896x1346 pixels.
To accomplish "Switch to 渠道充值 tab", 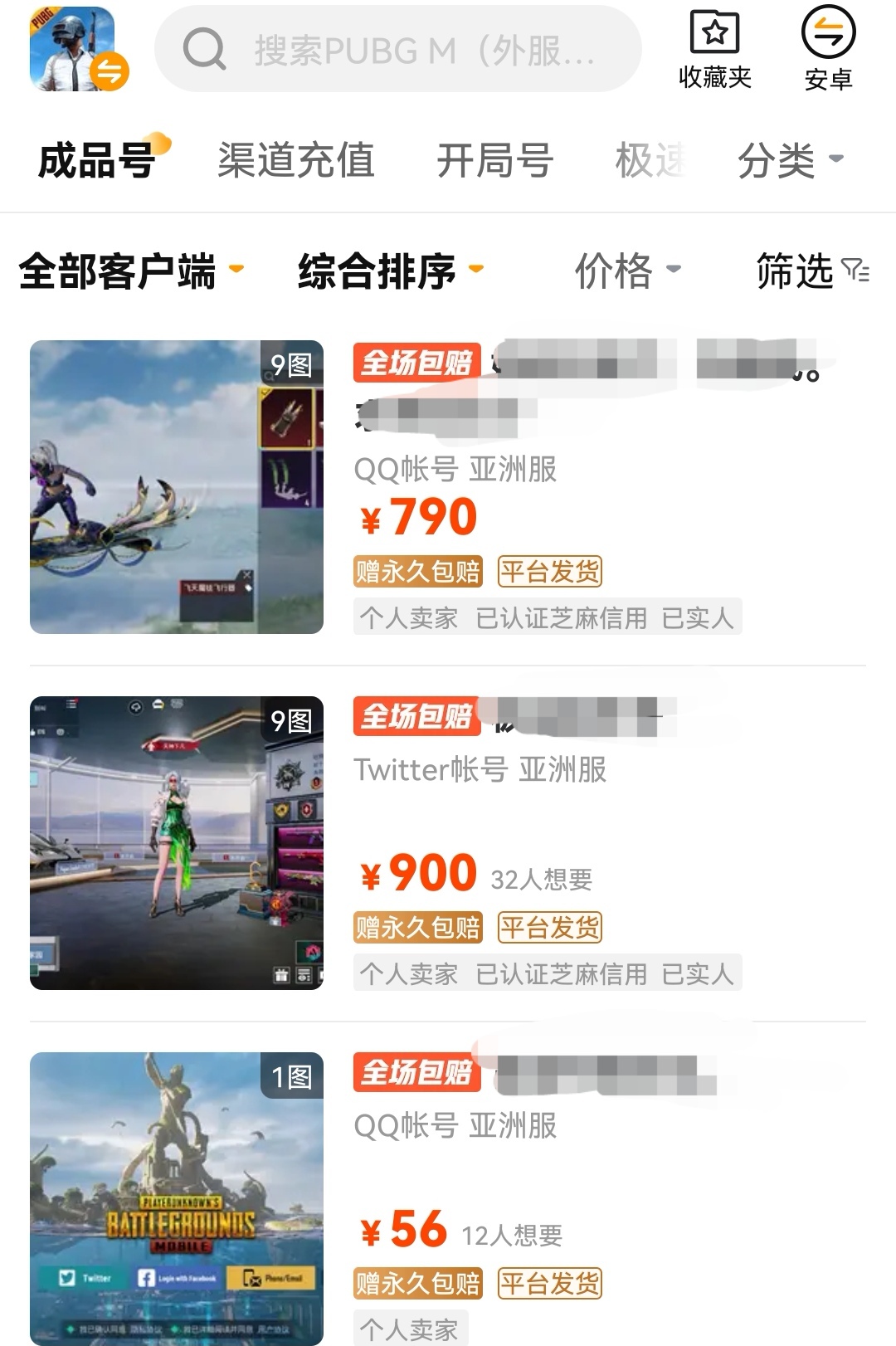I will click(295, 159).
